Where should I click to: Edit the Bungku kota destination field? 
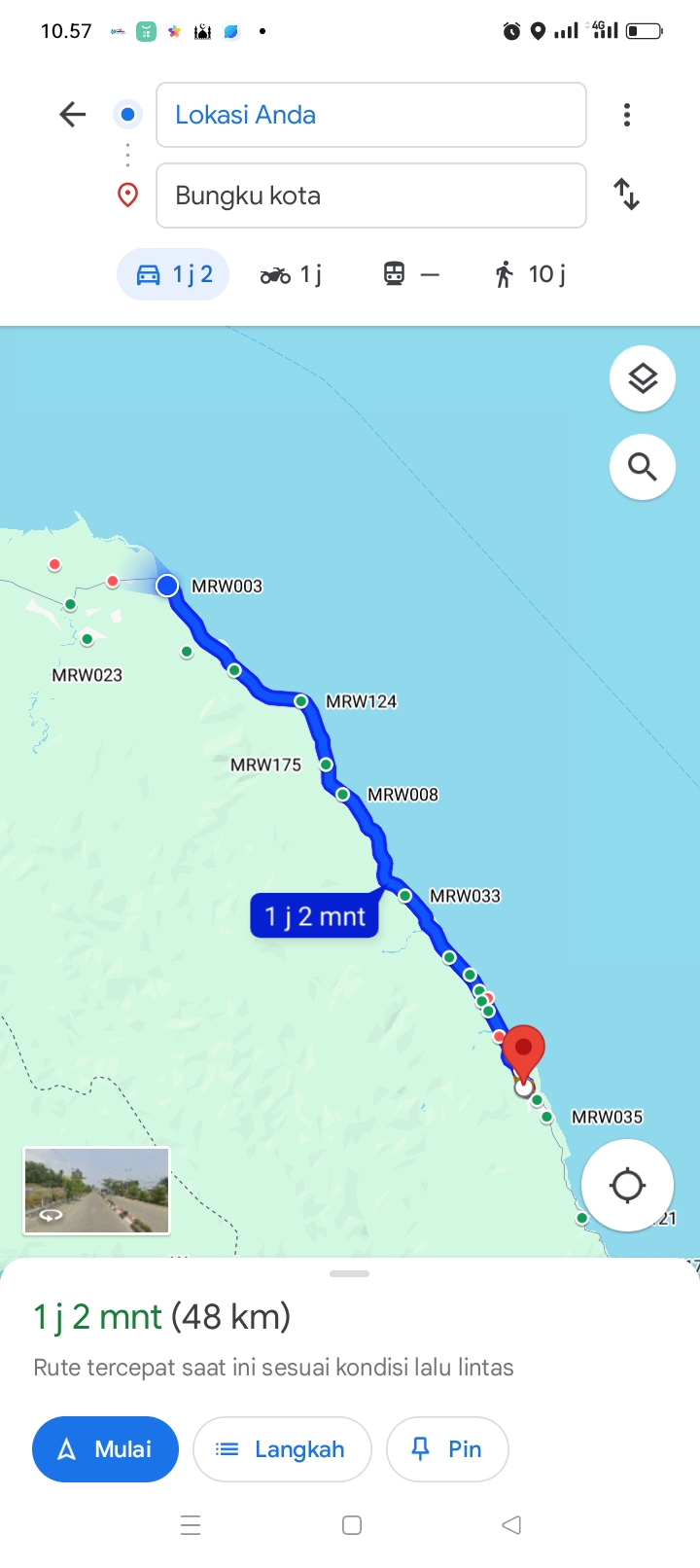[x=371, y=196]
